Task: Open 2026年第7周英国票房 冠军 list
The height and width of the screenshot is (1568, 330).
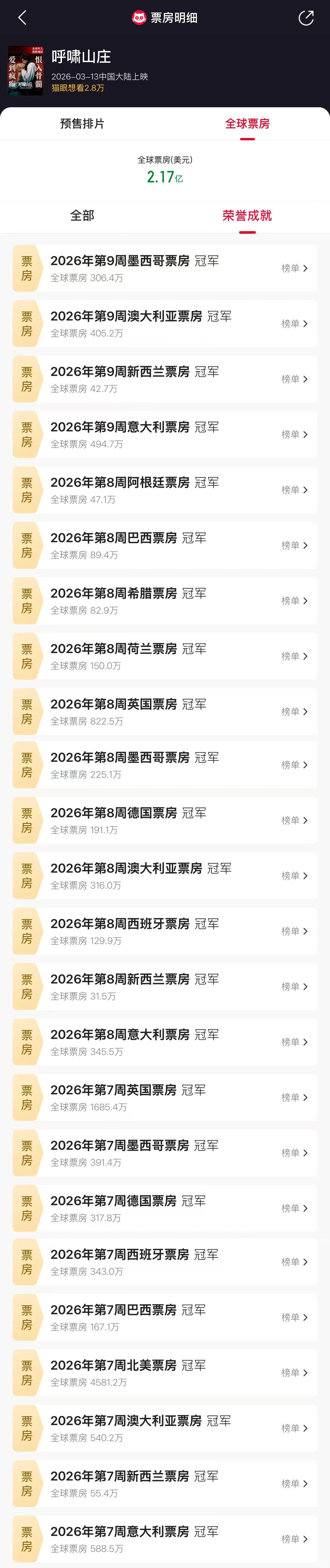Action: pos(294,1097)
